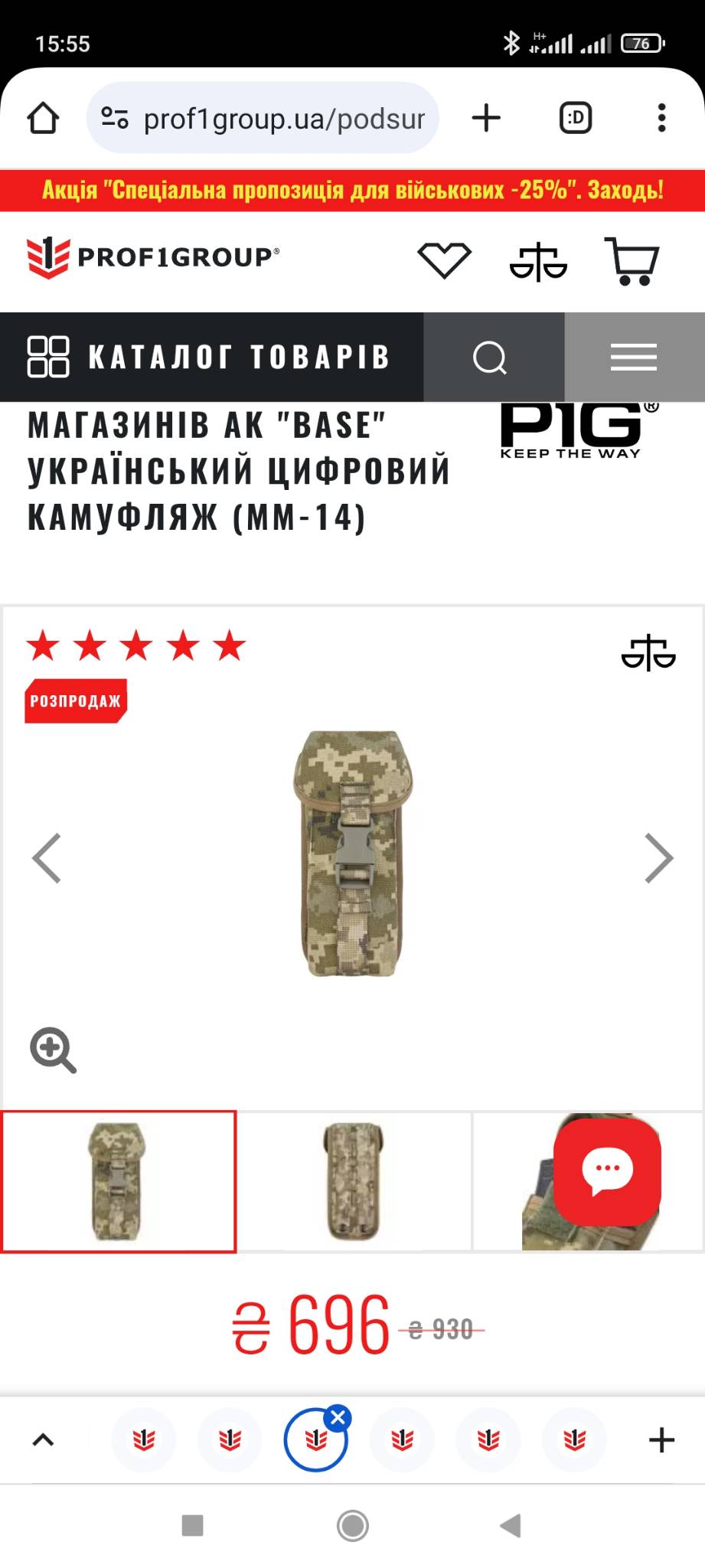Open Каталог товарів menu

tap(211, 357)
